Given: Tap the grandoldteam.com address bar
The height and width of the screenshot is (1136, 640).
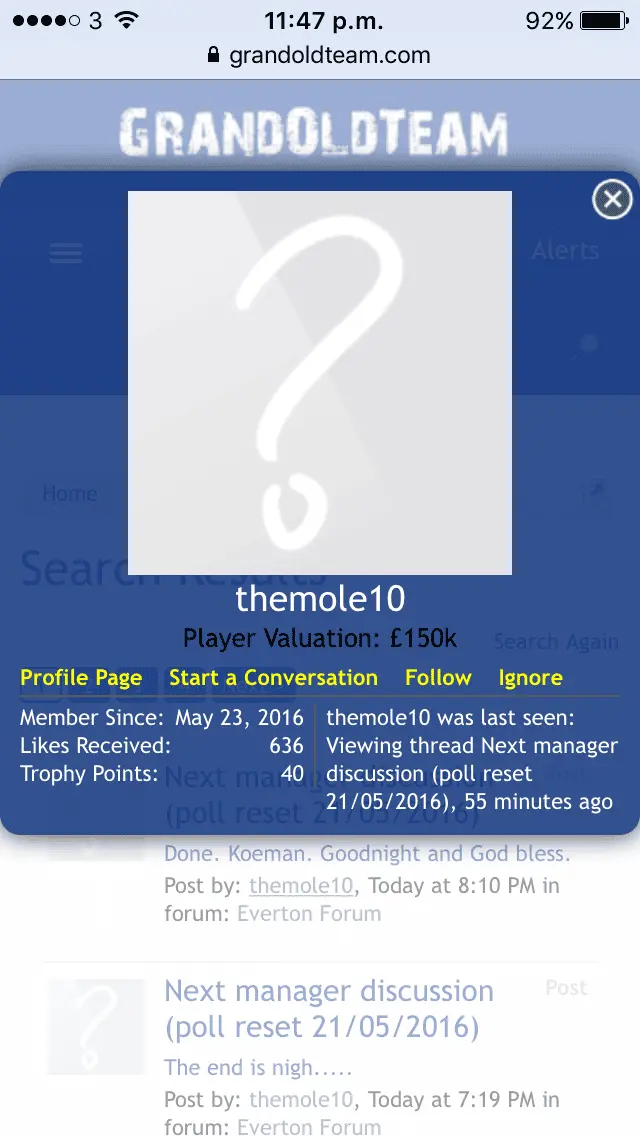Looking at the screenshot, I should (320, 55).
